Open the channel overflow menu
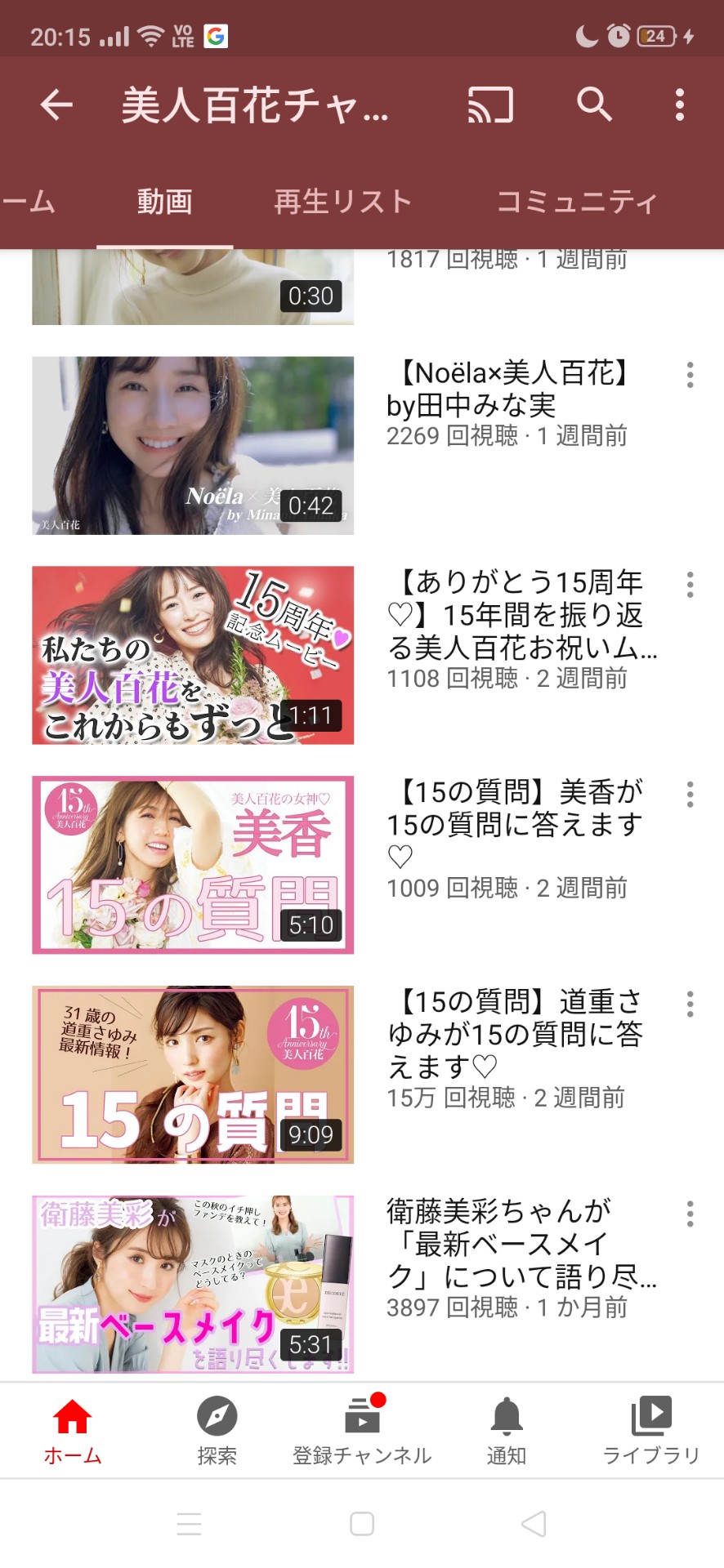Screen dimensions: 724x1568 679,105
